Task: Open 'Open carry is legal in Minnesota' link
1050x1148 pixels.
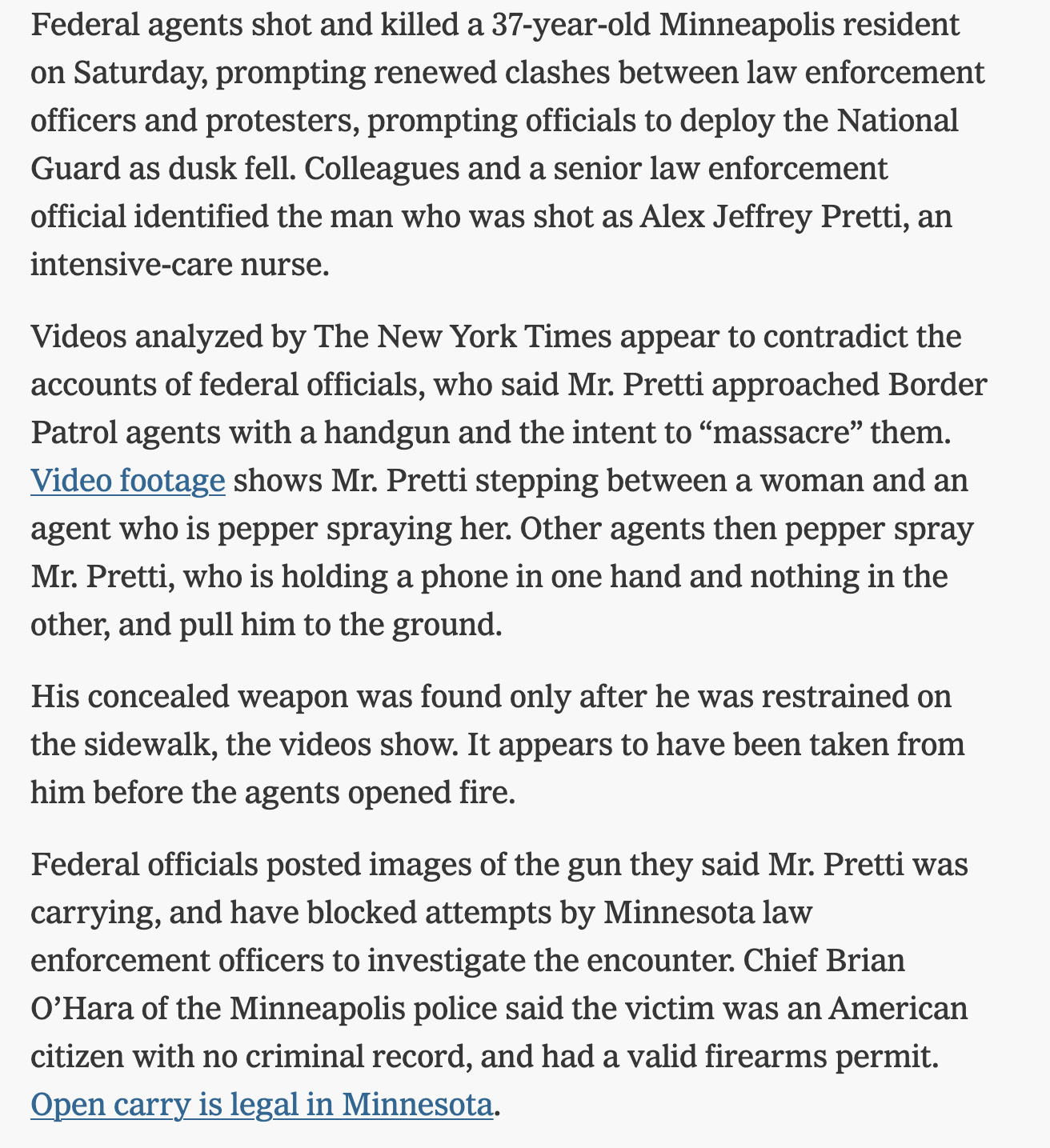Action: click(x=261, y=1105)
